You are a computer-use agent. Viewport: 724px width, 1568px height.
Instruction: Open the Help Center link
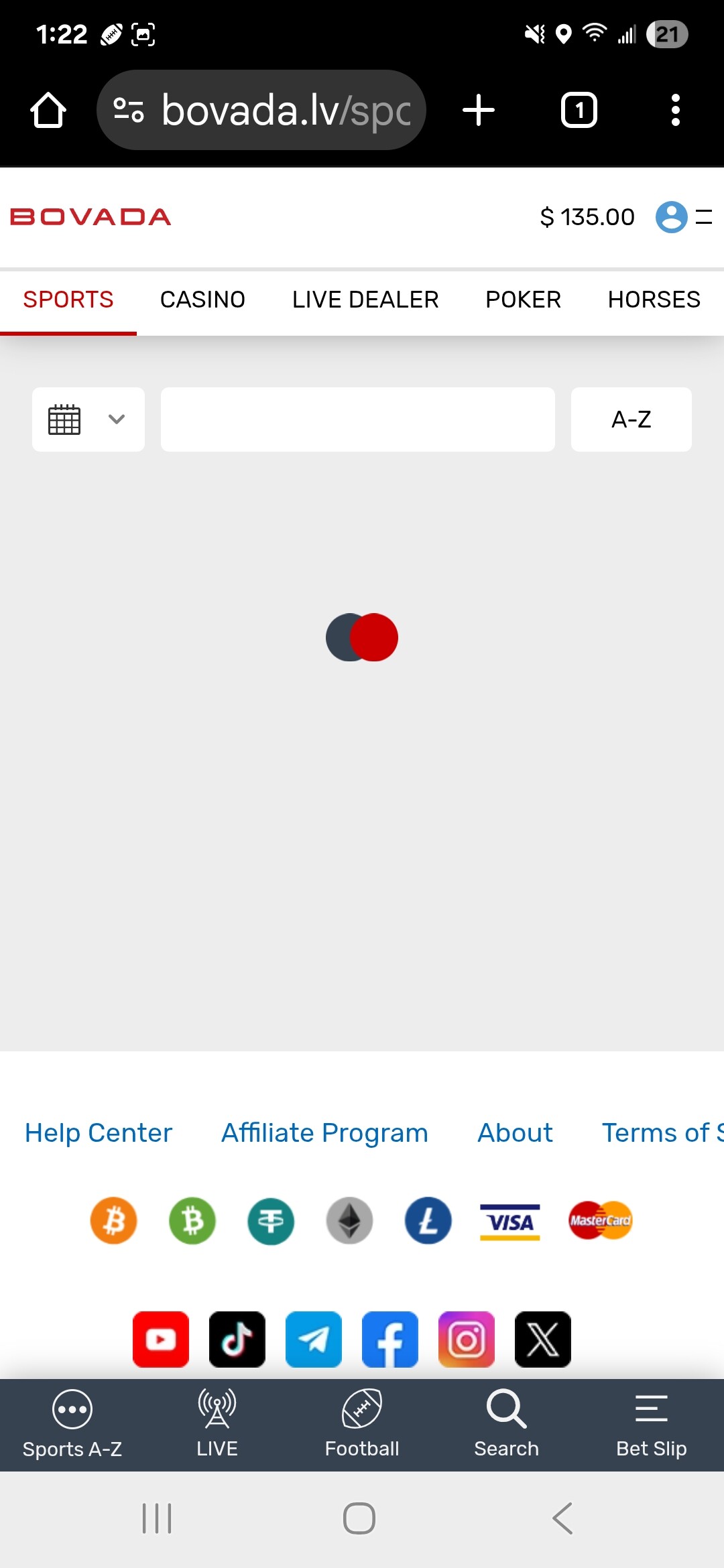[99, 1133]
